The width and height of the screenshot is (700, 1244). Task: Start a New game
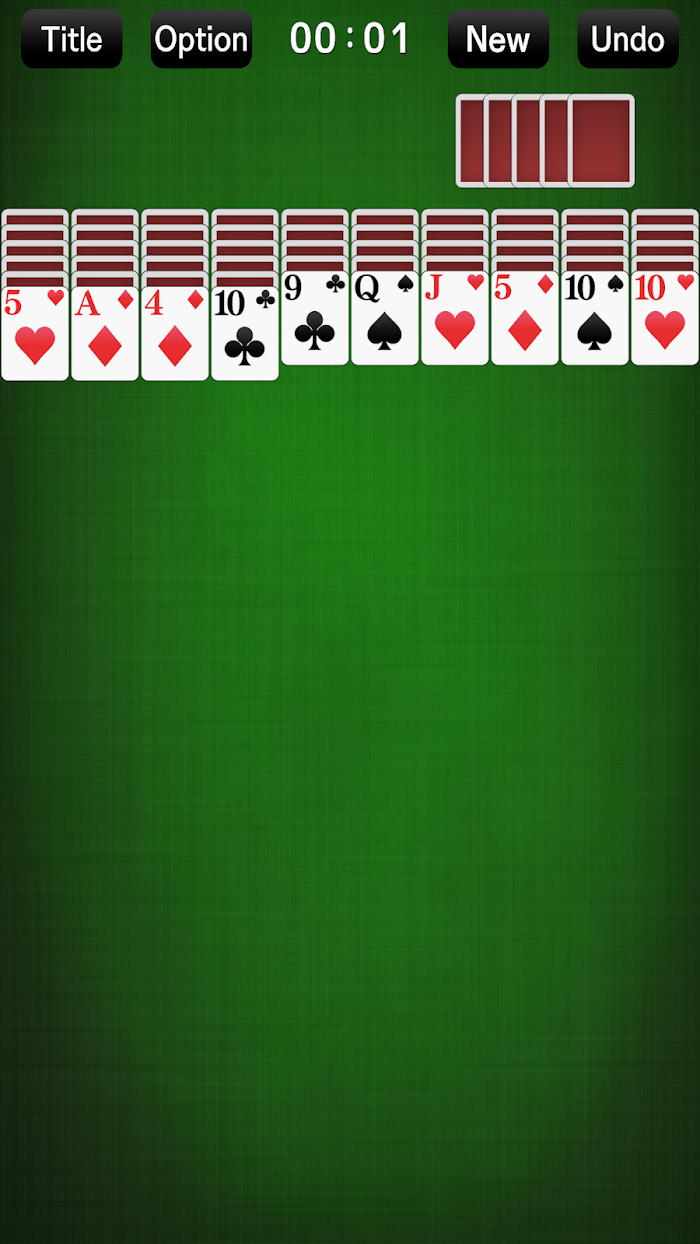tap(498, 39)
